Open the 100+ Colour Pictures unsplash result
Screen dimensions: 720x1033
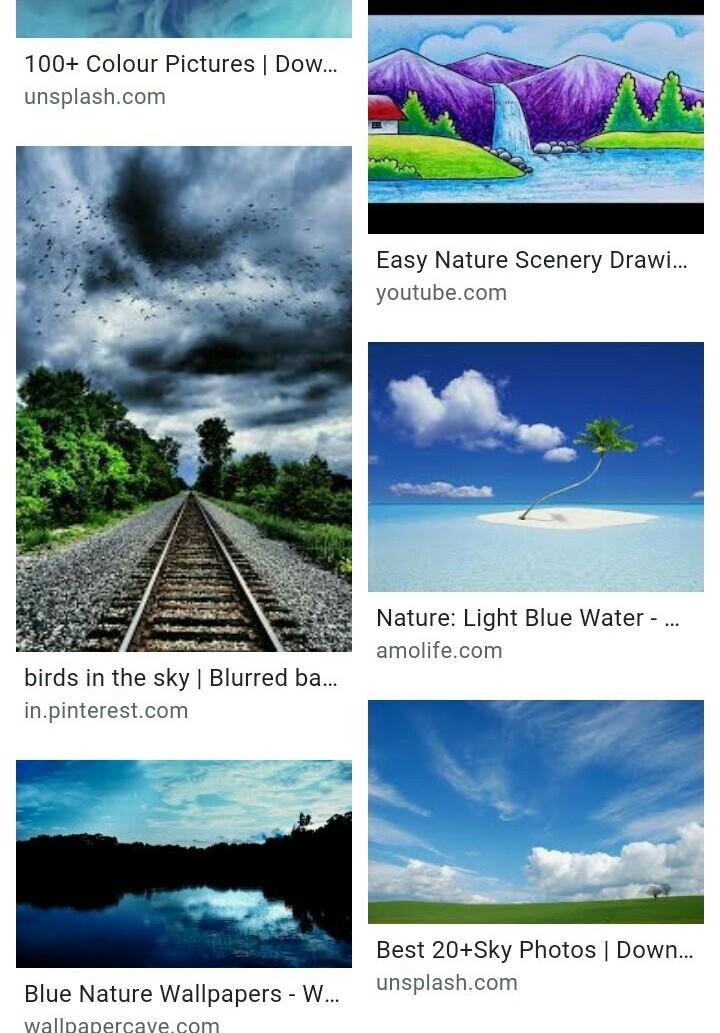click(x=181, y=64)
